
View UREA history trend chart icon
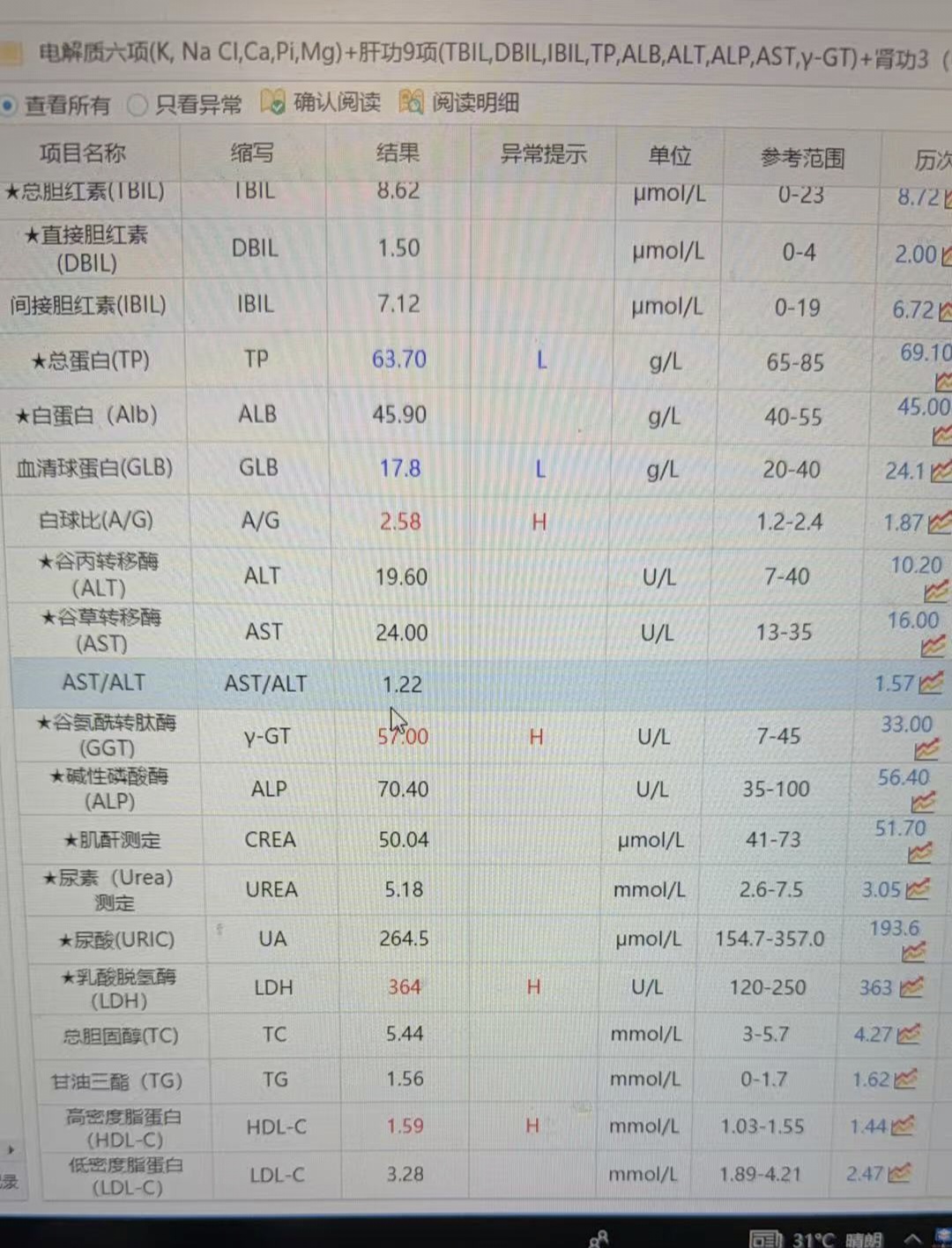pos(918,889)
